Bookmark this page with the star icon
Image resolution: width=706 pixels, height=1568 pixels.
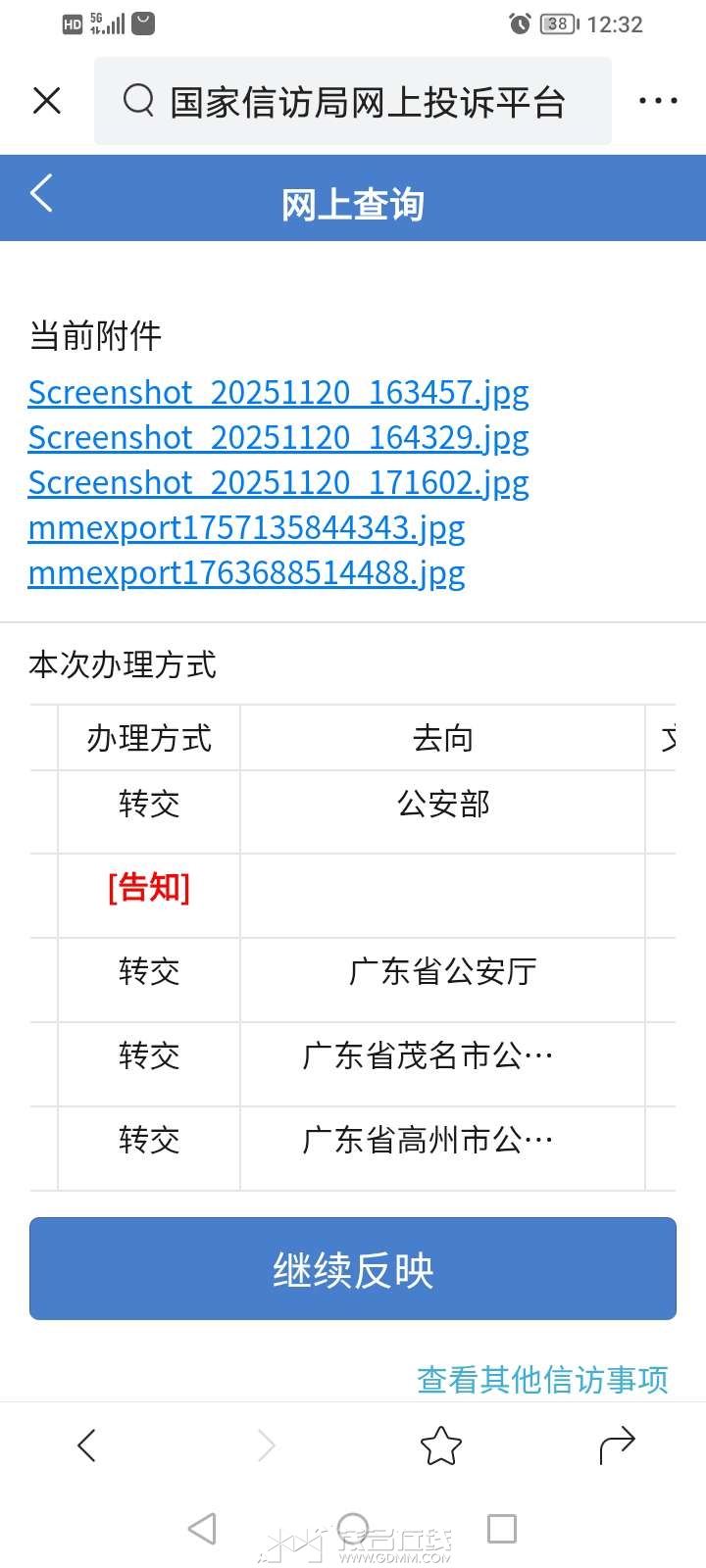(440, 1445)
